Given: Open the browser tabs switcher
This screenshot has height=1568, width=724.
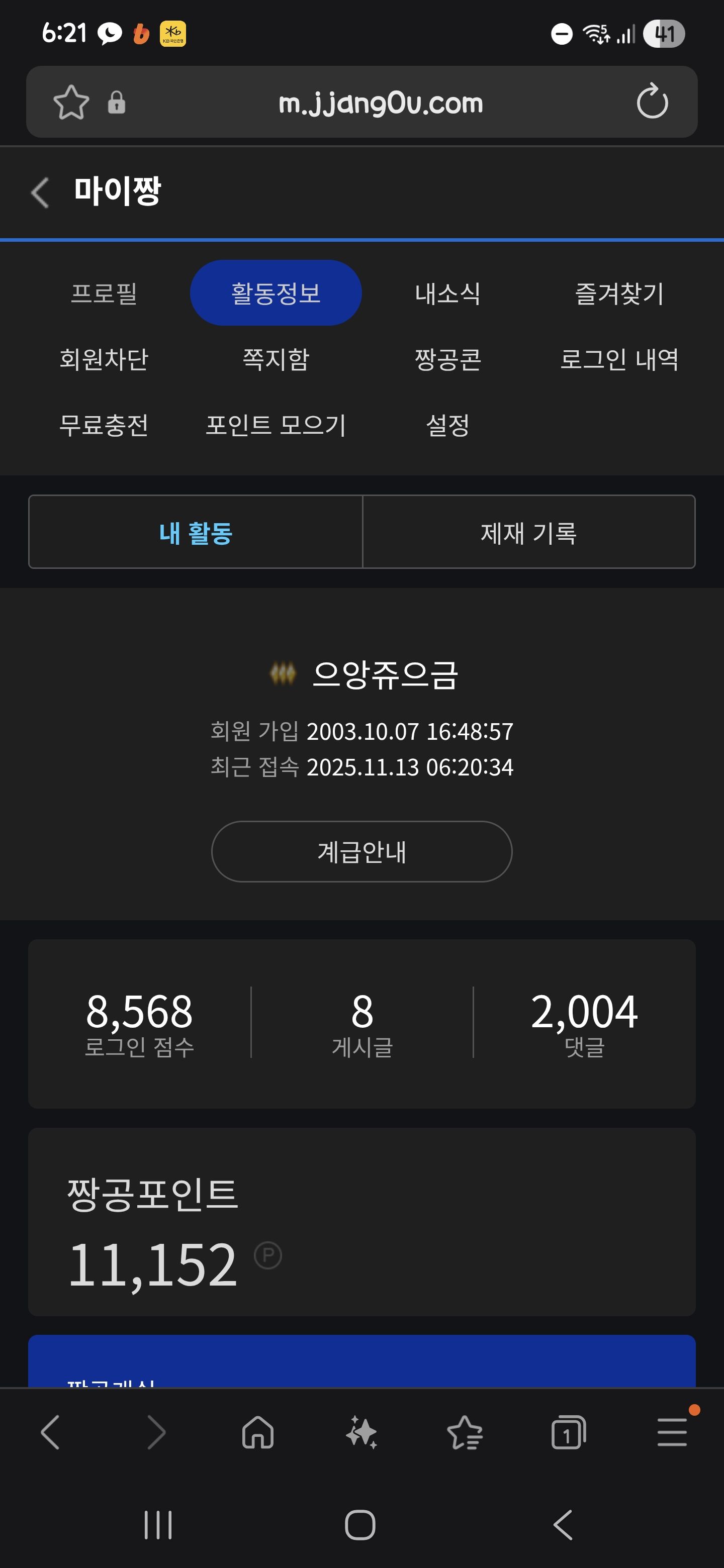Looking at the screenshot, I should pos(568,1432).
